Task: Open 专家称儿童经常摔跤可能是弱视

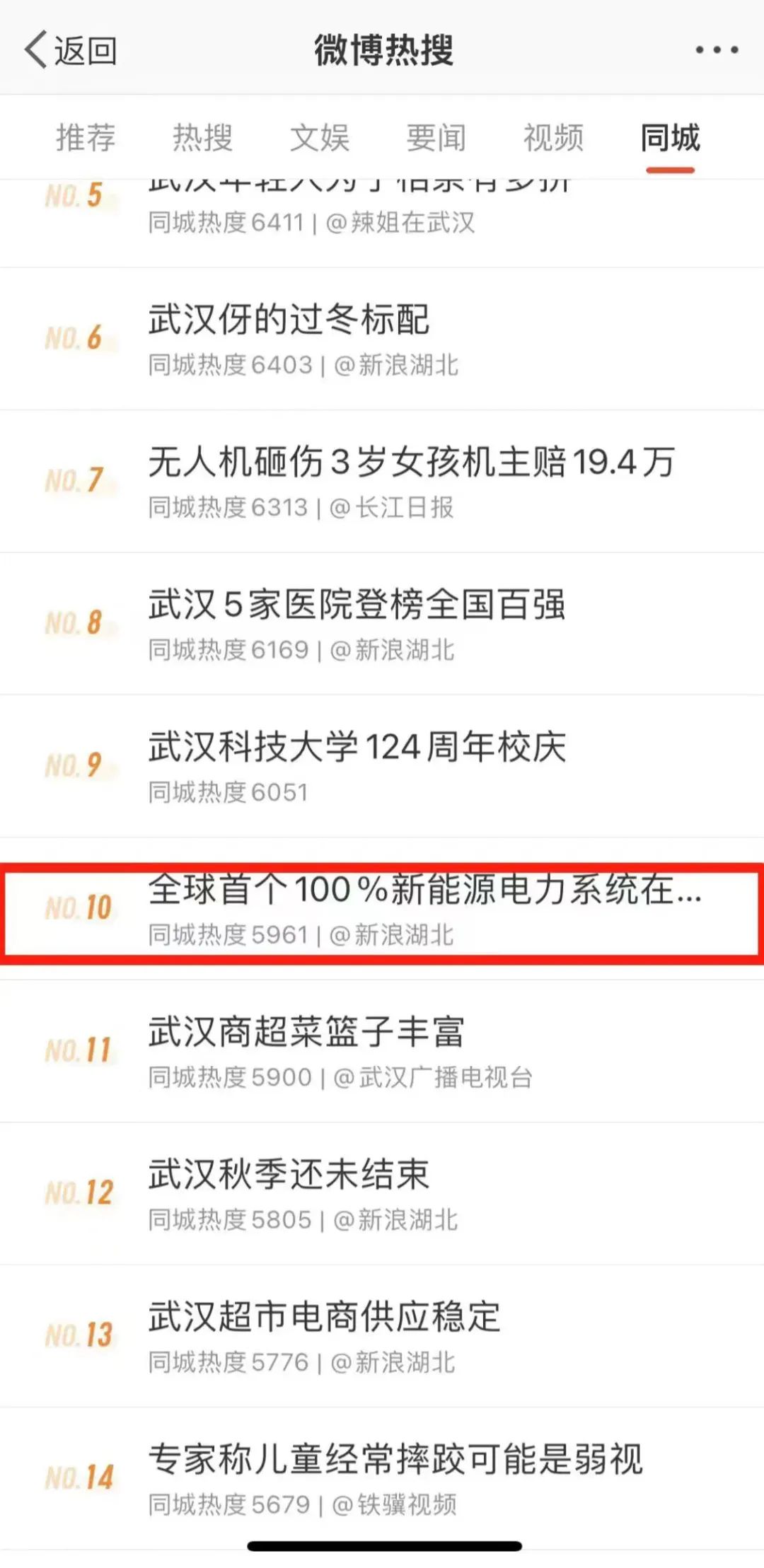Action: pyautogui.click(x=382, y=1479)
